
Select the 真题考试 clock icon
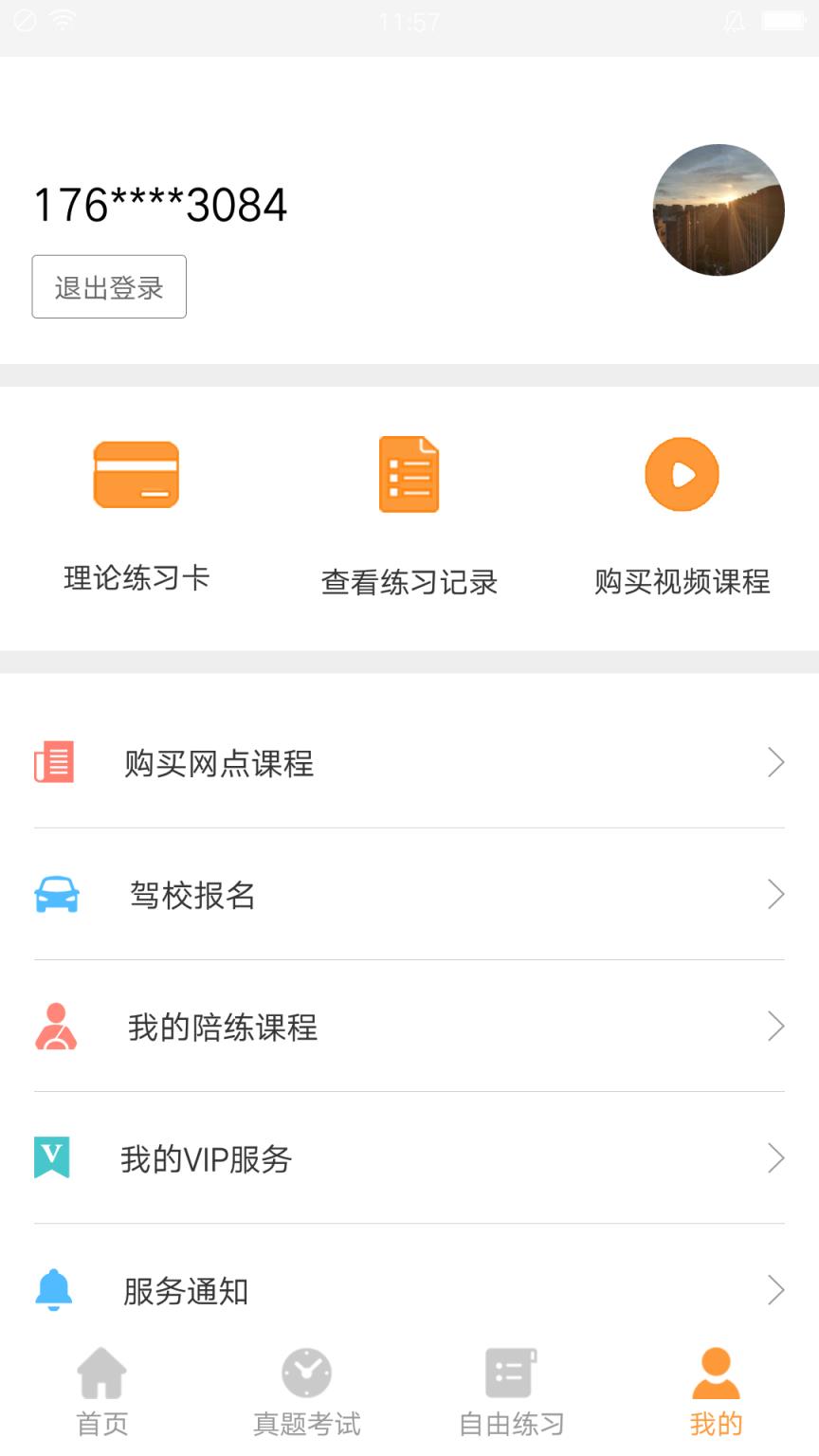click(x=305, y=1373)
